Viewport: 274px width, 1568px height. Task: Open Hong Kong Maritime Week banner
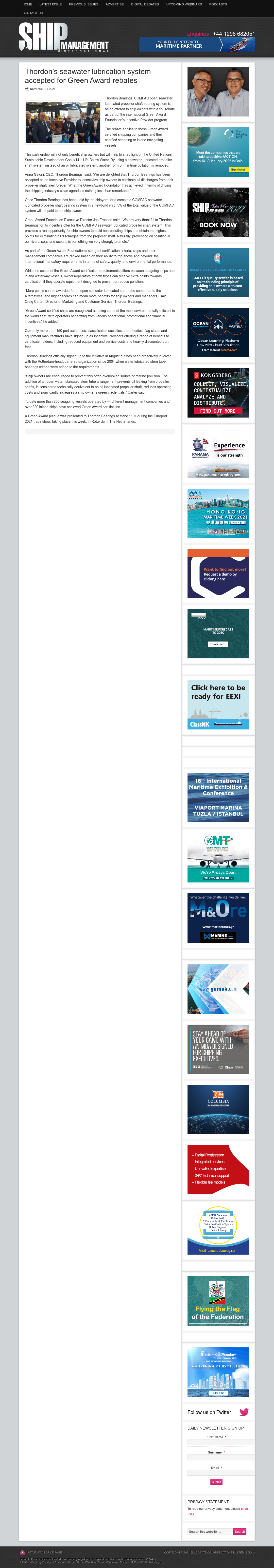click(x=218, y=513)
